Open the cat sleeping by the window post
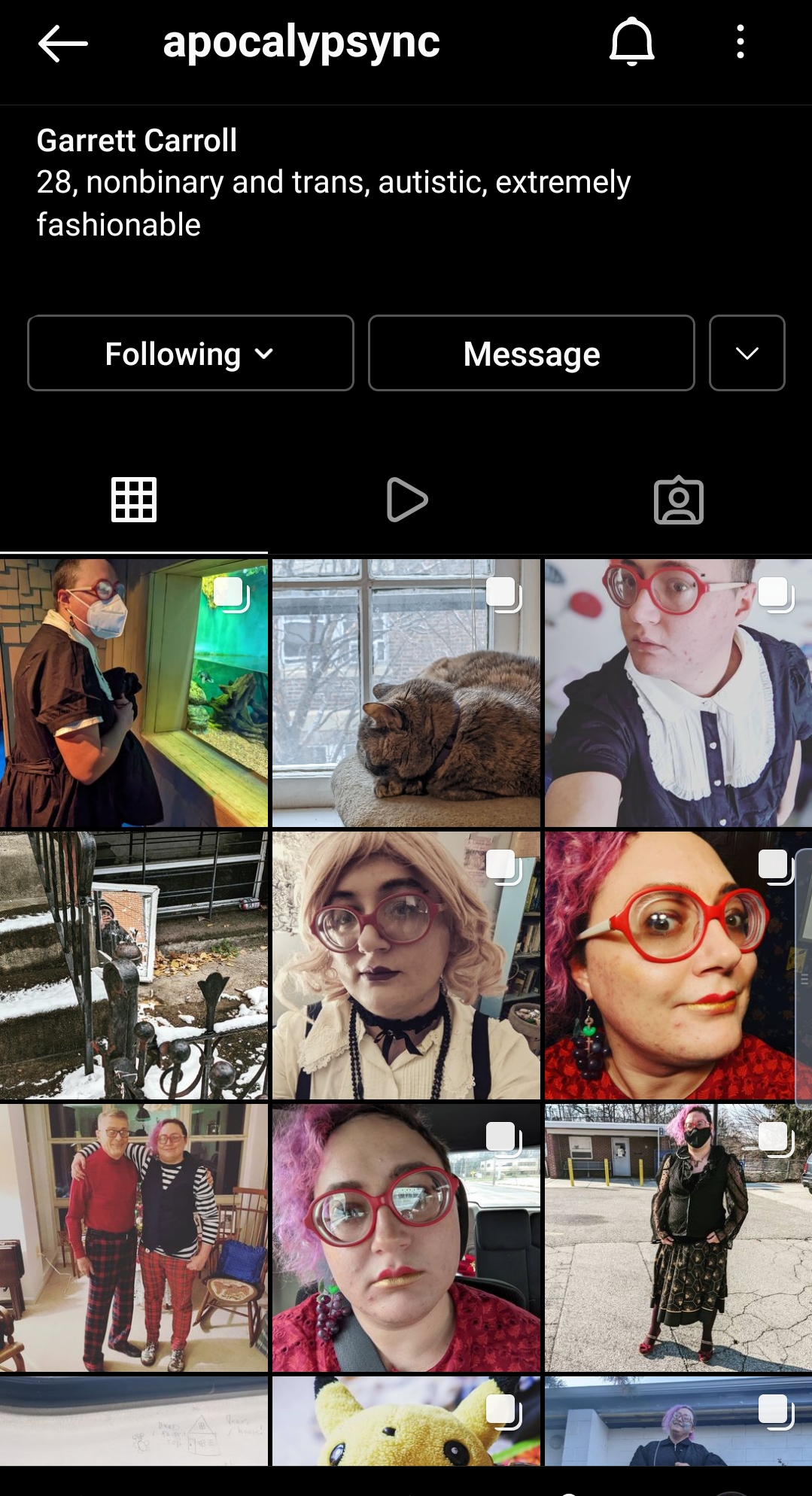This screenshot has width=812, height=1496. pyautogui.click(x=406, y=693)
